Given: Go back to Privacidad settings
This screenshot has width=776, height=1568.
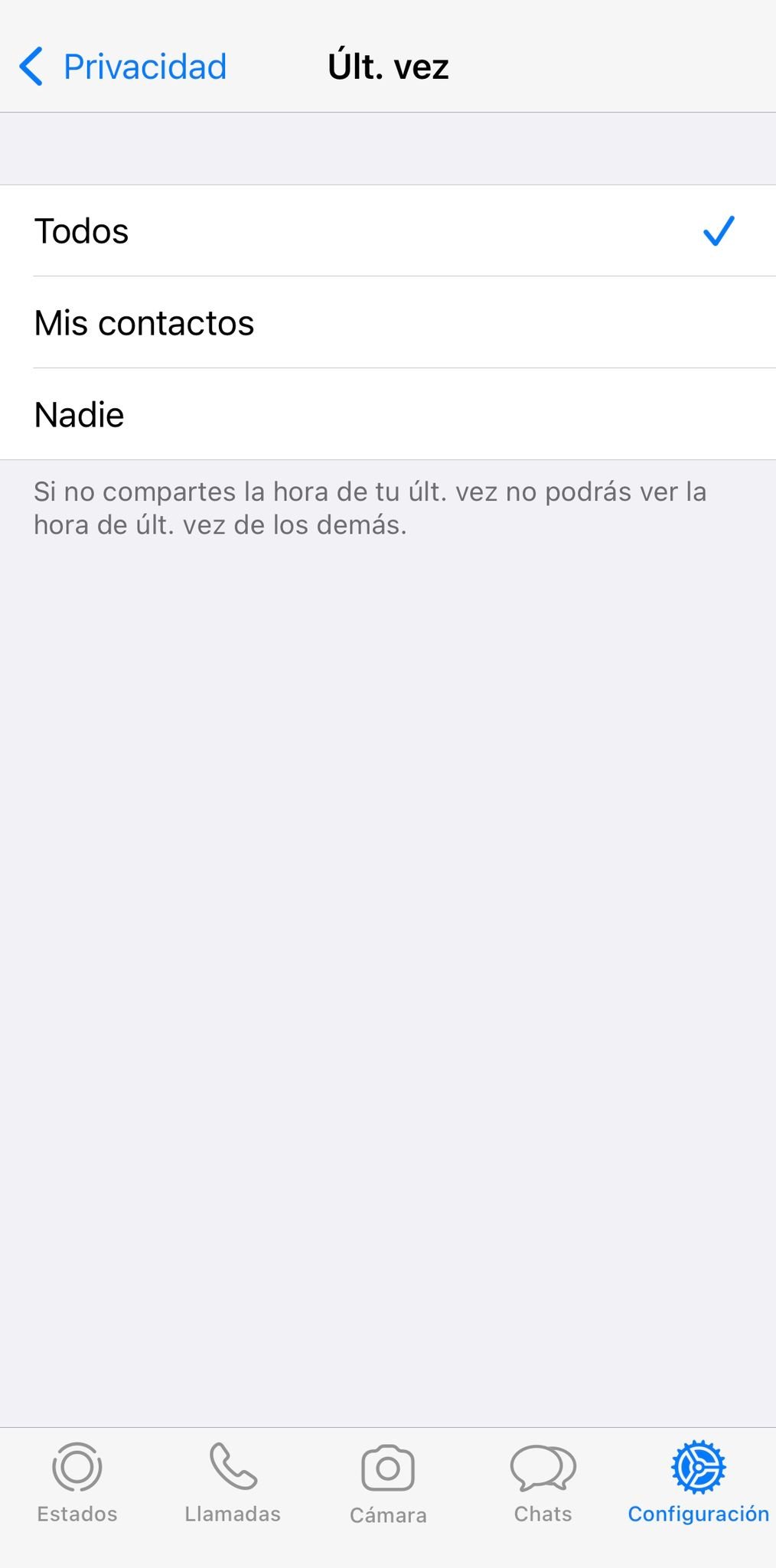Looking at the screenshot, I should 122,67.
